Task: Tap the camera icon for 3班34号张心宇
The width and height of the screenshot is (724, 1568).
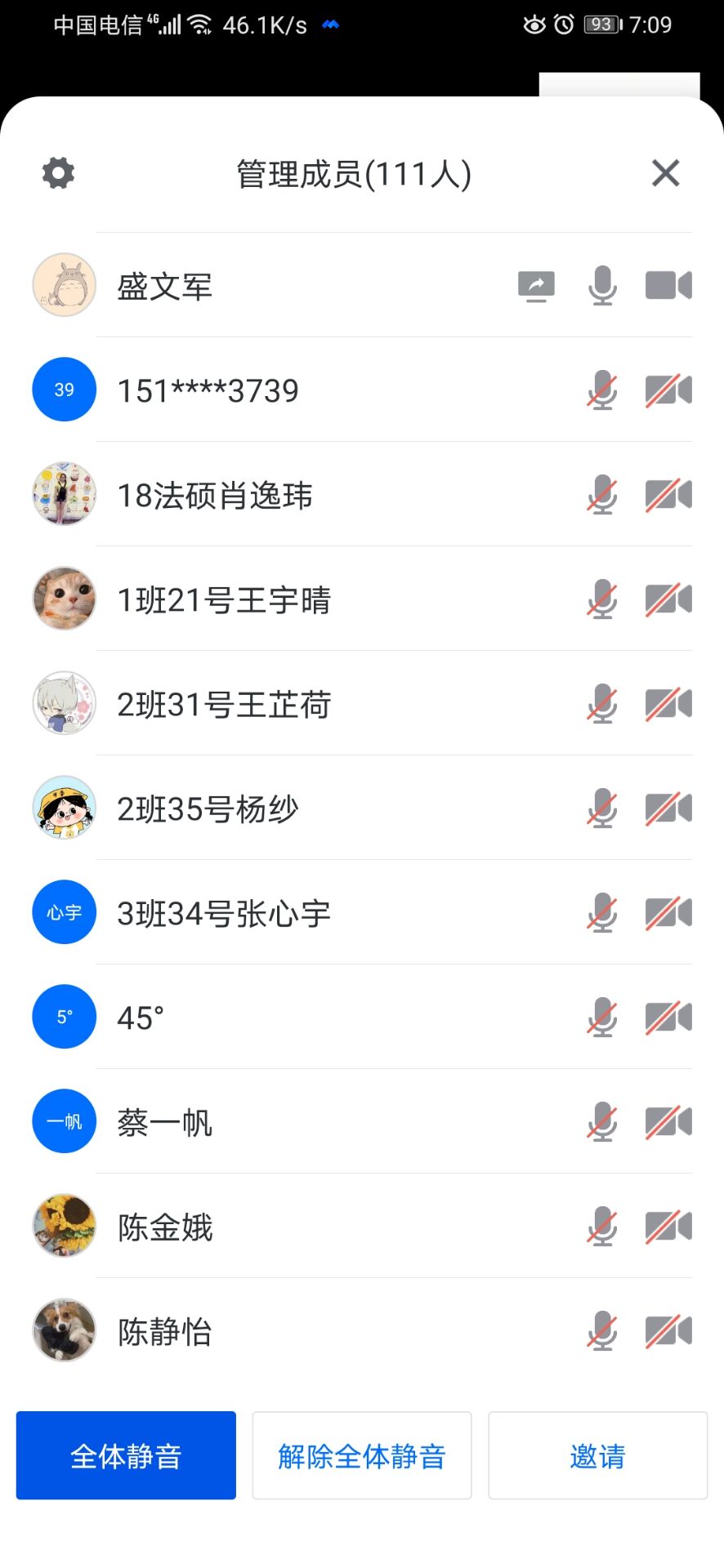Action: tap(668, 913)
